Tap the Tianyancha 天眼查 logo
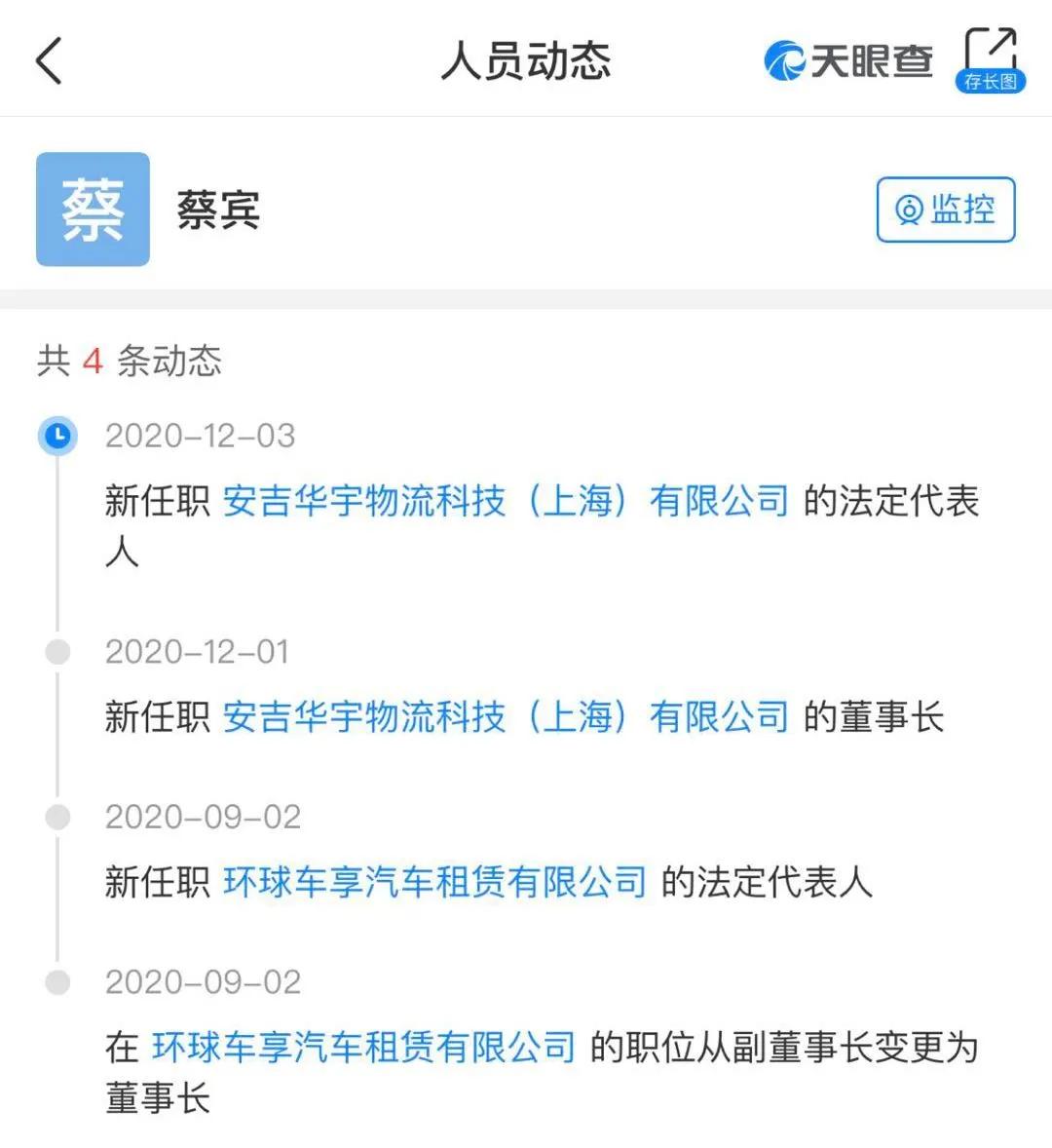1052x1148 pixels. [x=849, y=60]
